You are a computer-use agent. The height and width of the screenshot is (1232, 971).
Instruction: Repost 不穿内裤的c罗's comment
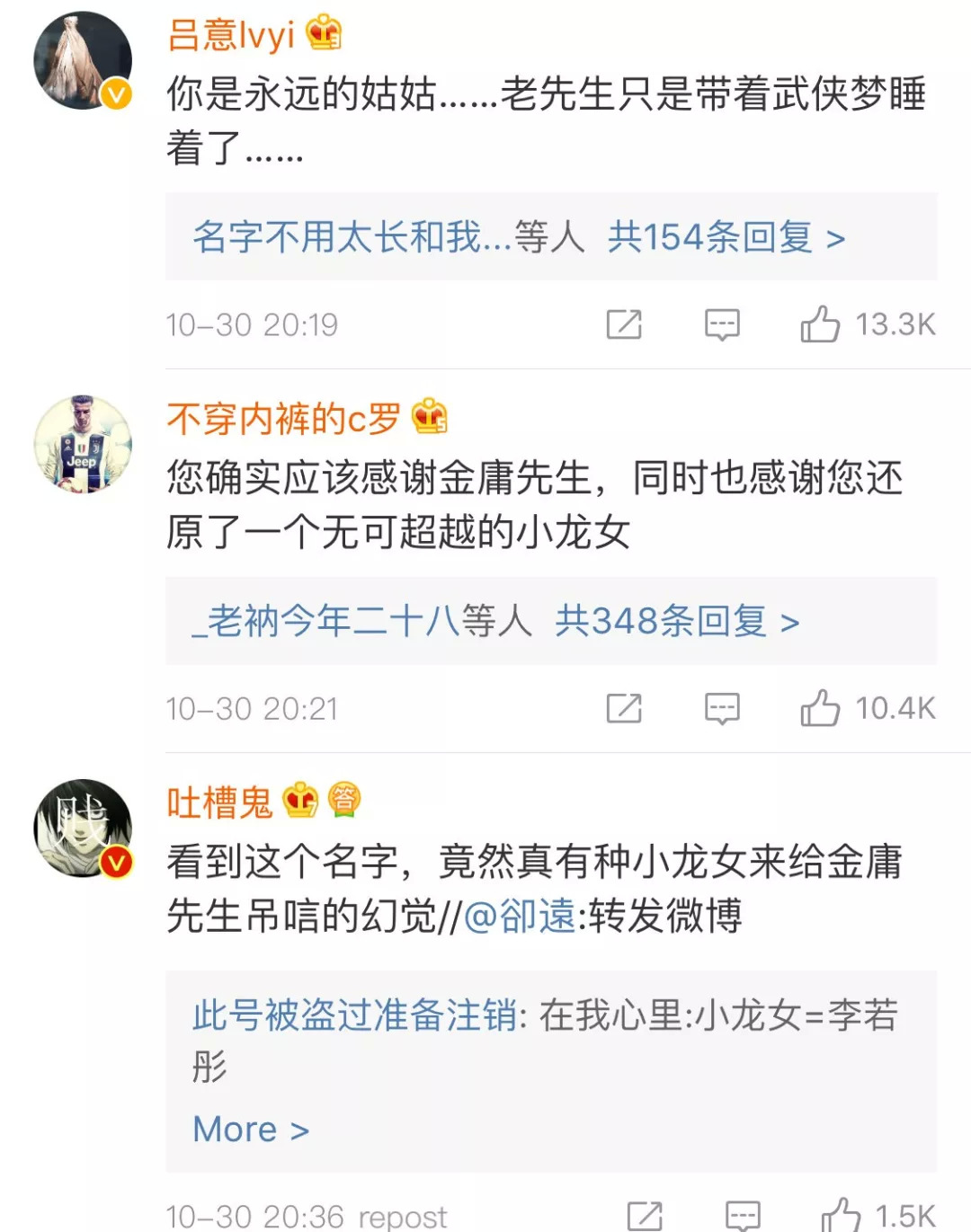point(624,709)
